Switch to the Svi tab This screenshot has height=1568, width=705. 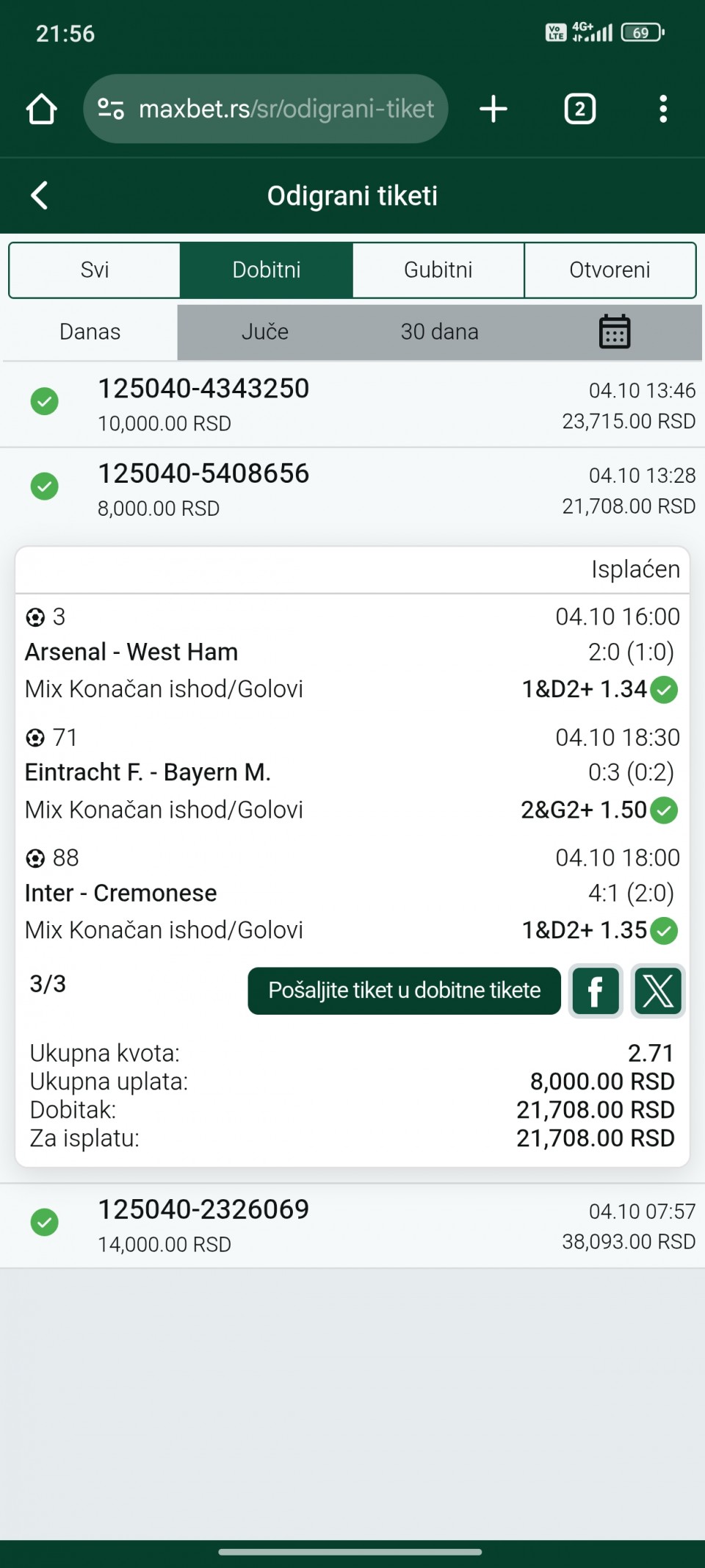click(x=95, y=270)
